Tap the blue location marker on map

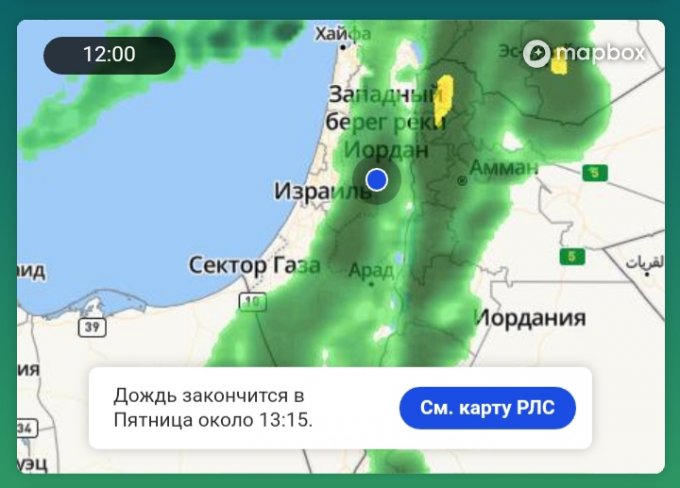377,179
